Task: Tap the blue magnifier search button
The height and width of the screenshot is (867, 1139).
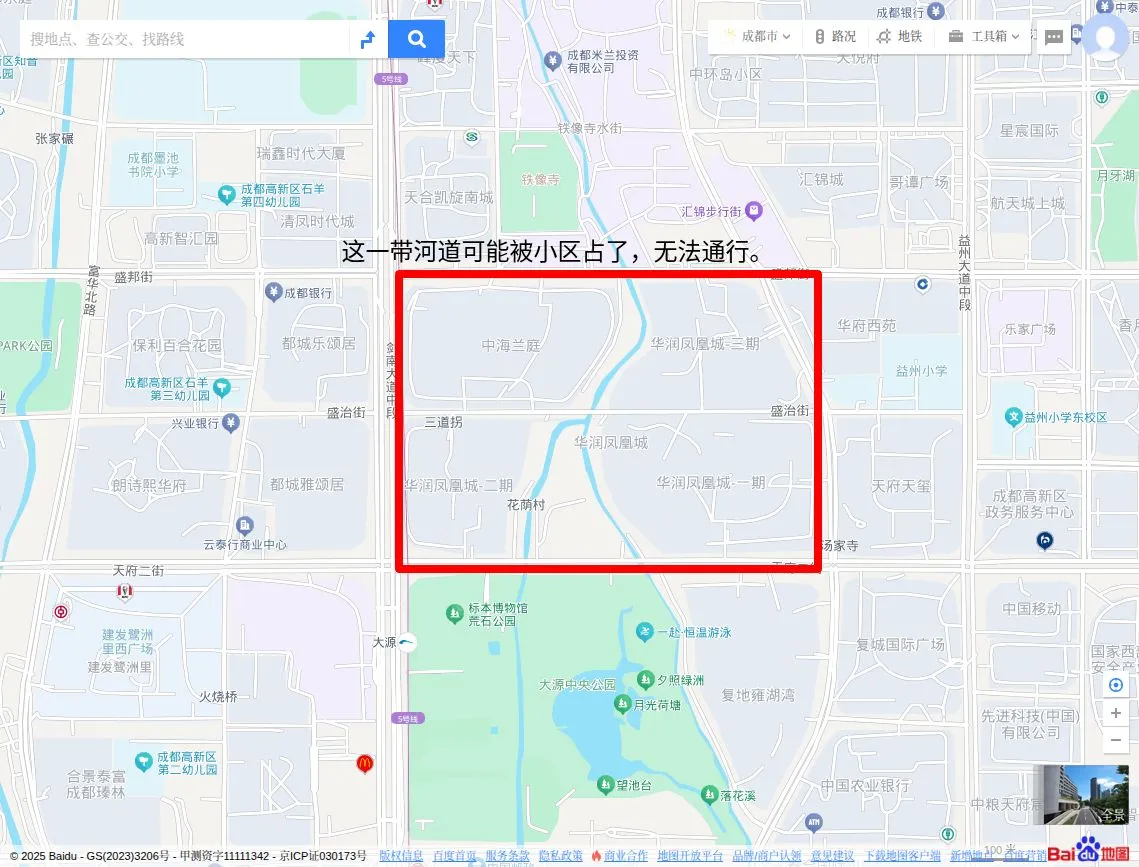Action: tap(416, 39)
